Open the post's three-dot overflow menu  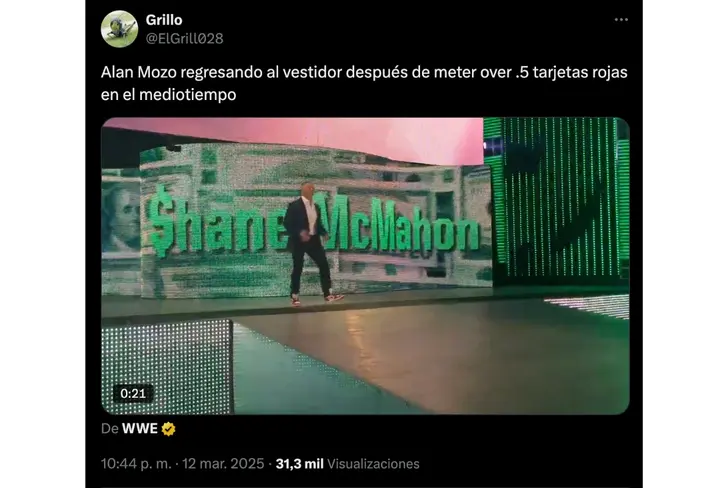(x=621, y=19)
